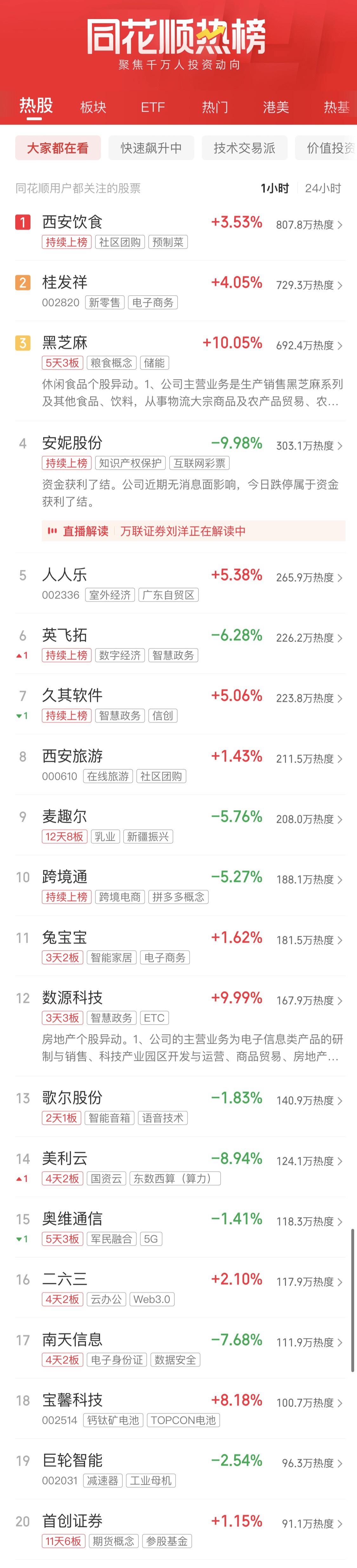357x1568 pixels.
Task: Switch to the ETF tab
Action: [153, 108]
